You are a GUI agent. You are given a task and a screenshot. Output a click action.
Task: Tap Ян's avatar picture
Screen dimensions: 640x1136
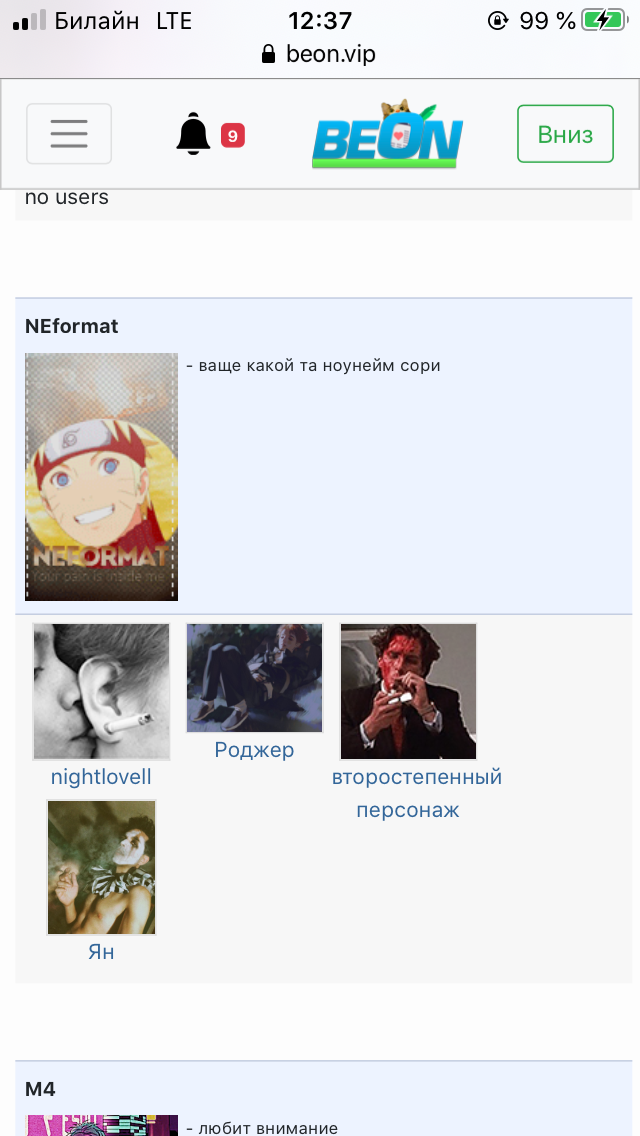[x=101, y=867]
